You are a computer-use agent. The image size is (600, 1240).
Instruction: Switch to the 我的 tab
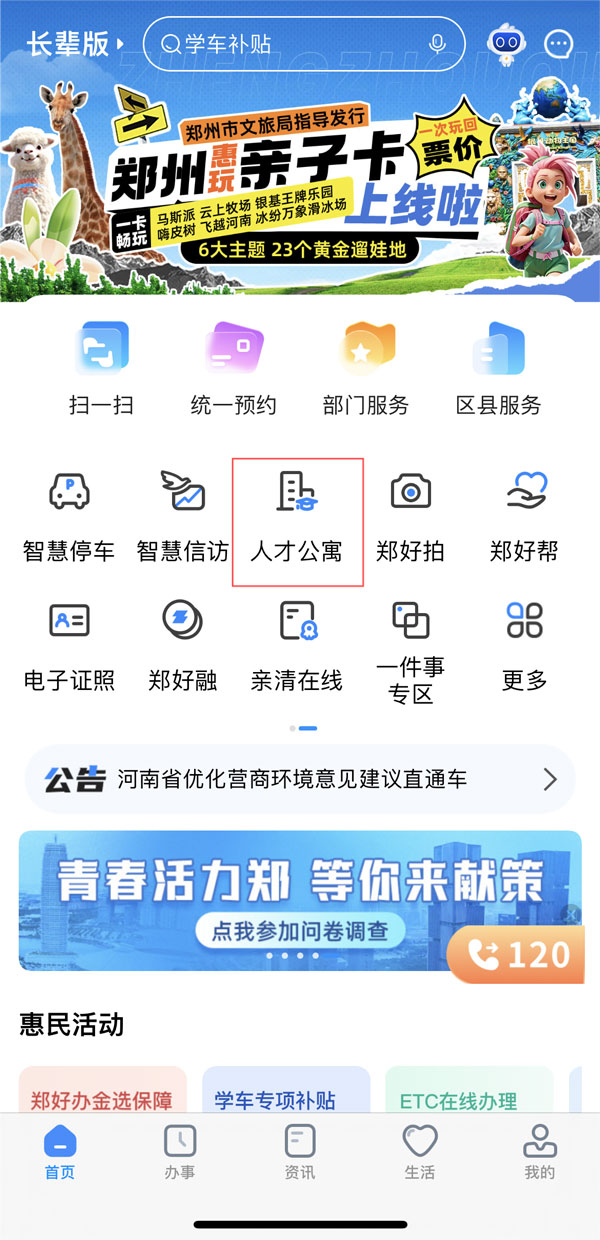click(x=539, y=1152)
